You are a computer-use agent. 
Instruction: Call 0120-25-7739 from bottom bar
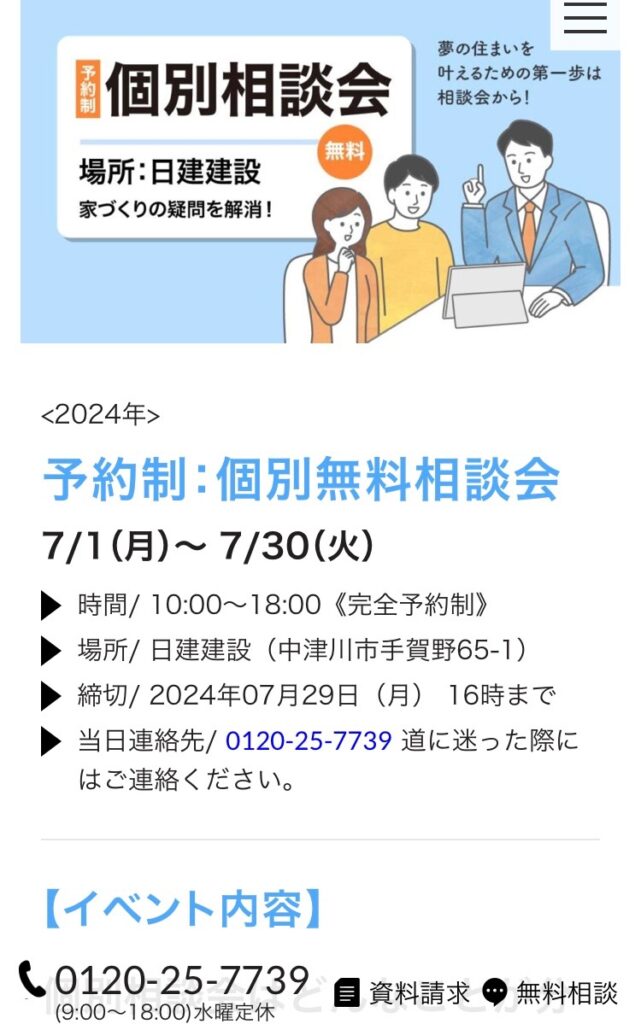(165, 983)
